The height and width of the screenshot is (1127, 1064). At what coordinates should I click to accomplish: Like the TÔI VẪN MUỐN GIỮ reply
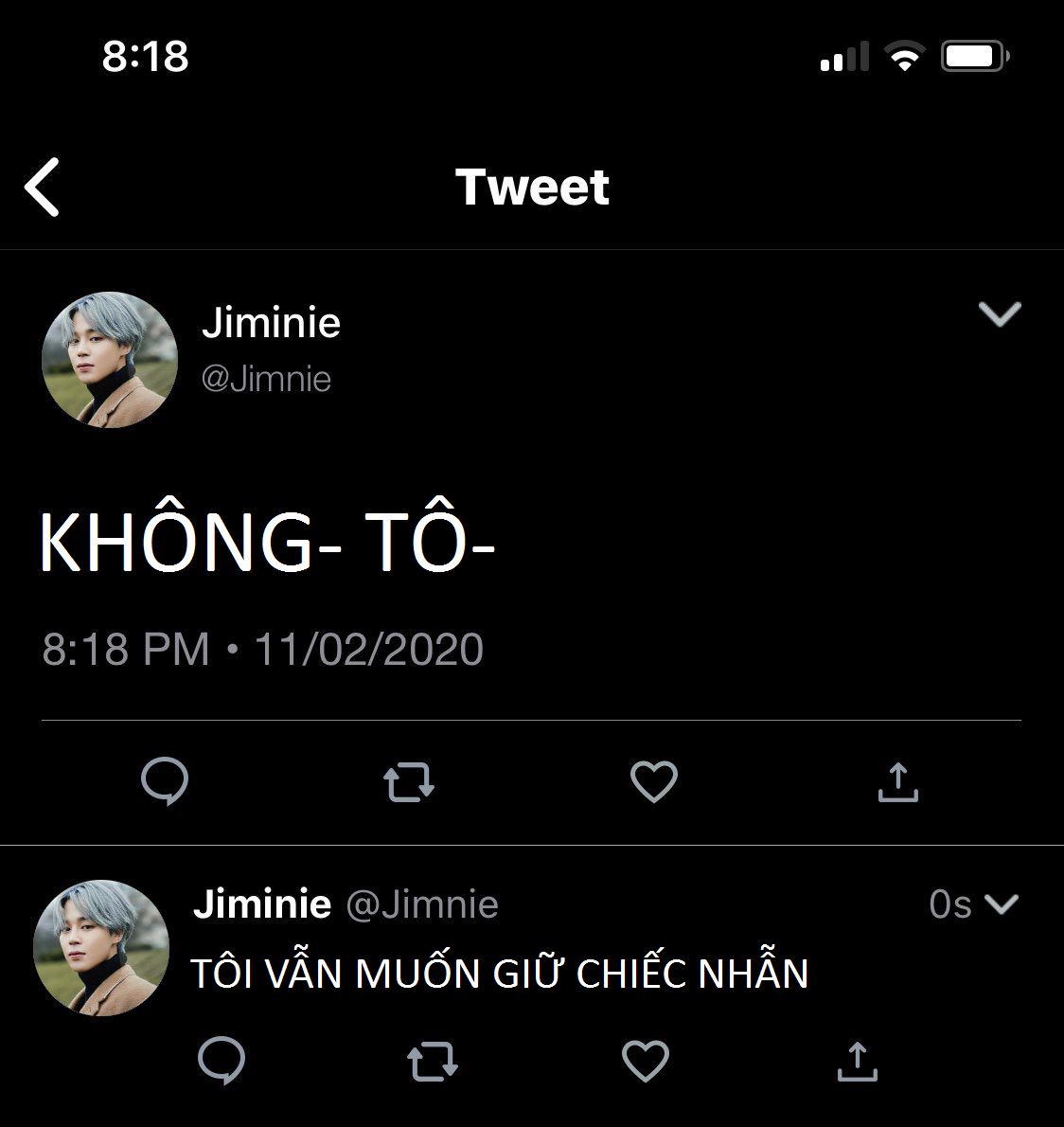[x=646, y=1061]
